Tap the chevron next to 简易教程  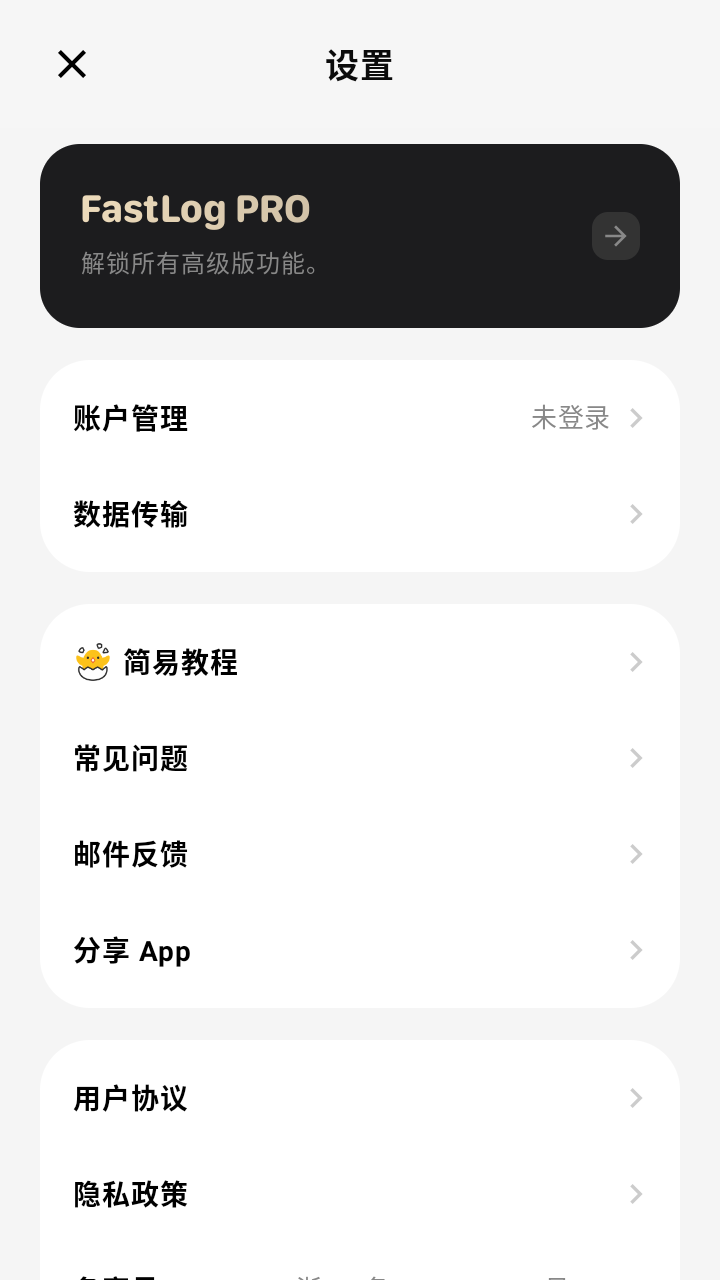tap(636, 662)
